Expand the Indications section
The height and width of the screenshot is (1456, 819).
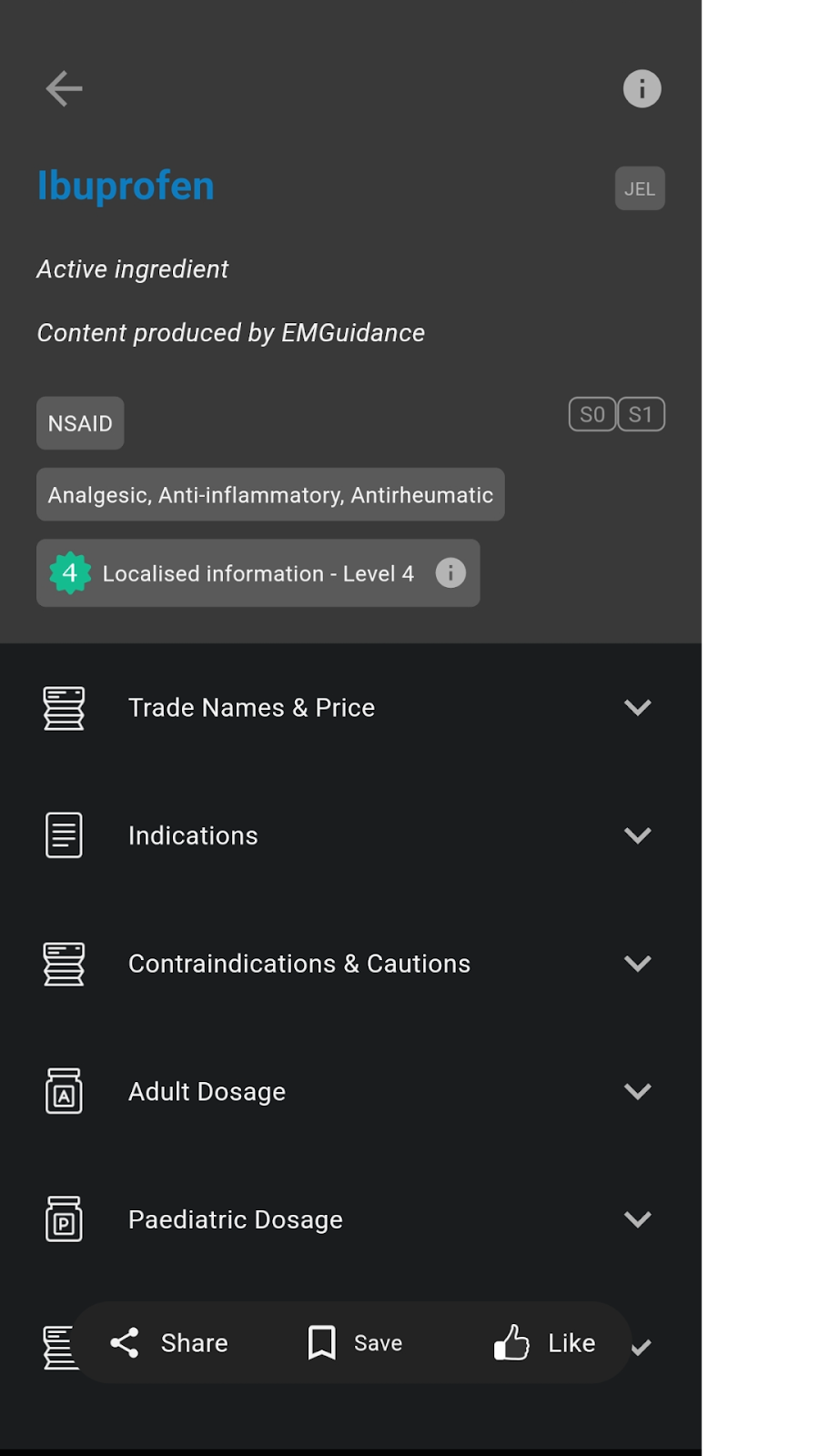(350, 835)
